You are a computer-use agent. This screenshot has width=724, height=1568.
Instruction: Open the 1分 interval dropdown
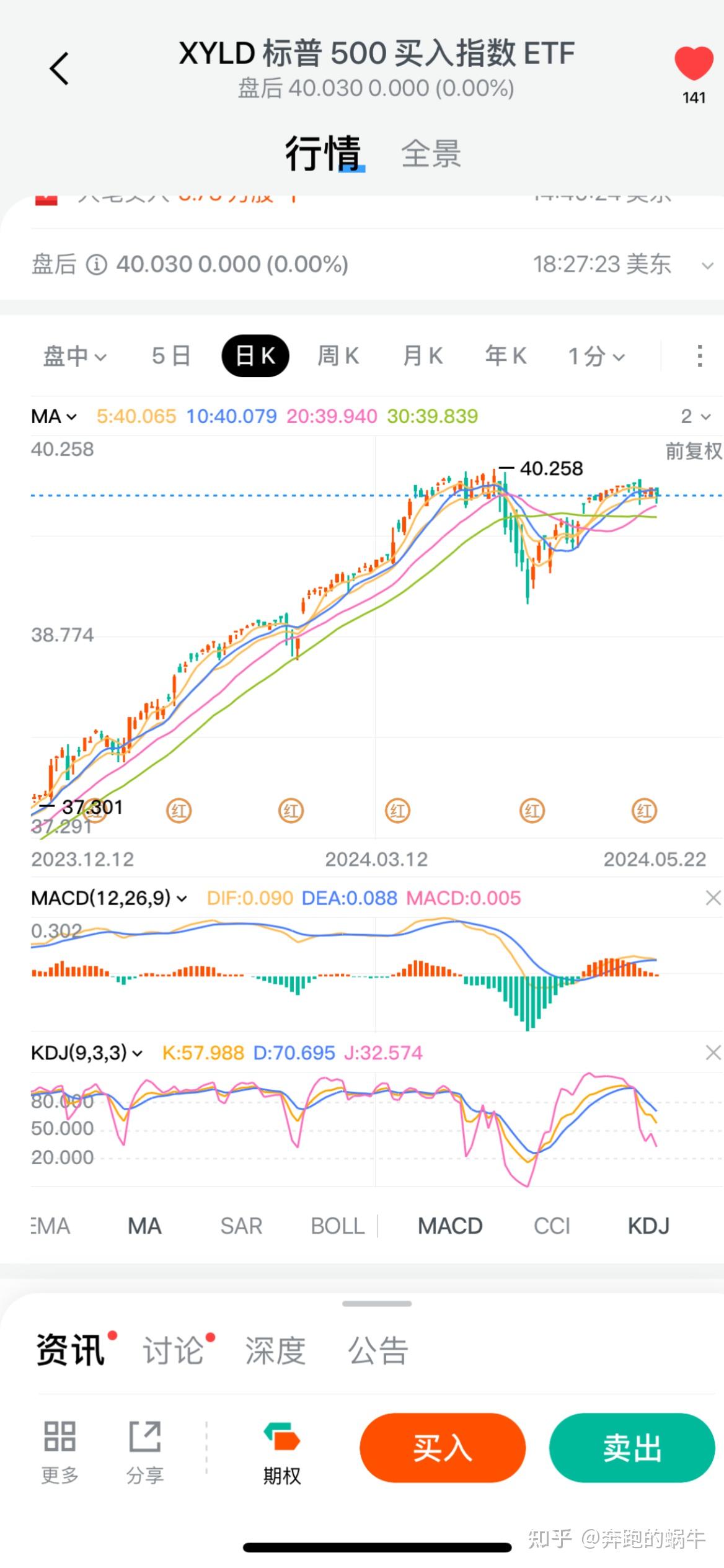pyautogui.click(x=593, y=355)
